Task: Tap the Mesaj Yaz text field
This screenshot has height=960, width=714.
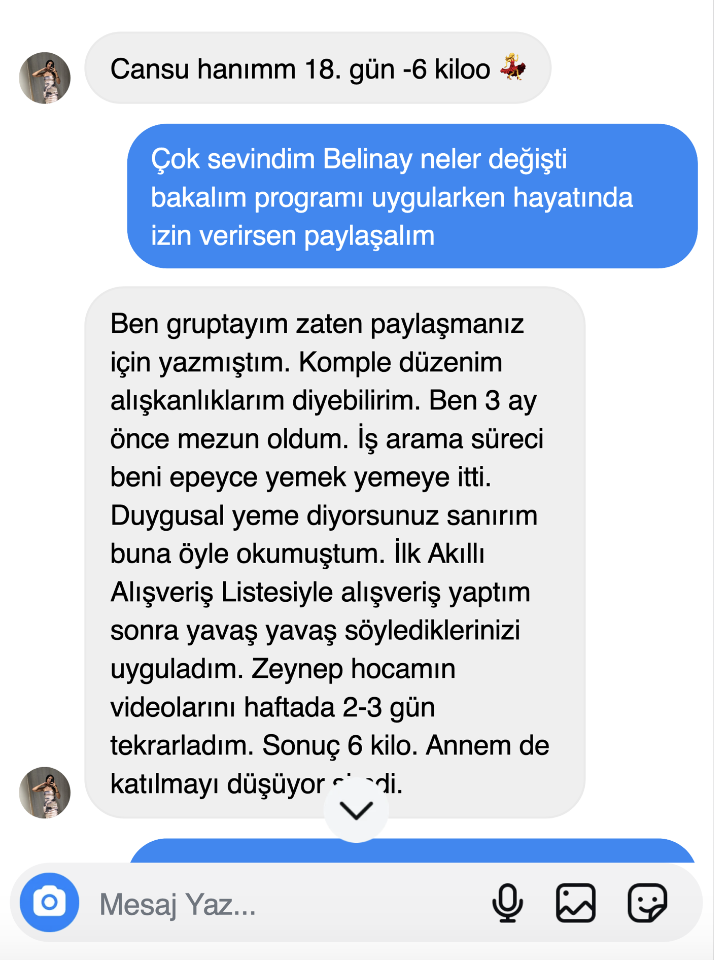Action: point(280,905)
